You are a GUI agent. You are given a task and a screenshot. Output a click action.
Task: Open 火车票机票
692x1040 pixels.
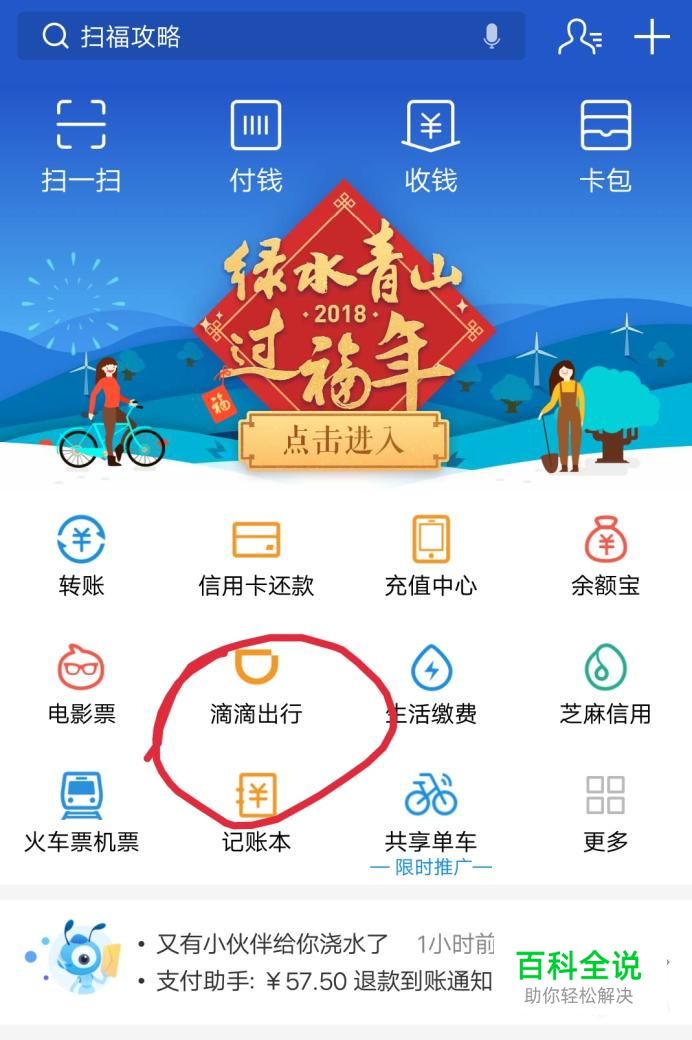coord(81,814)
